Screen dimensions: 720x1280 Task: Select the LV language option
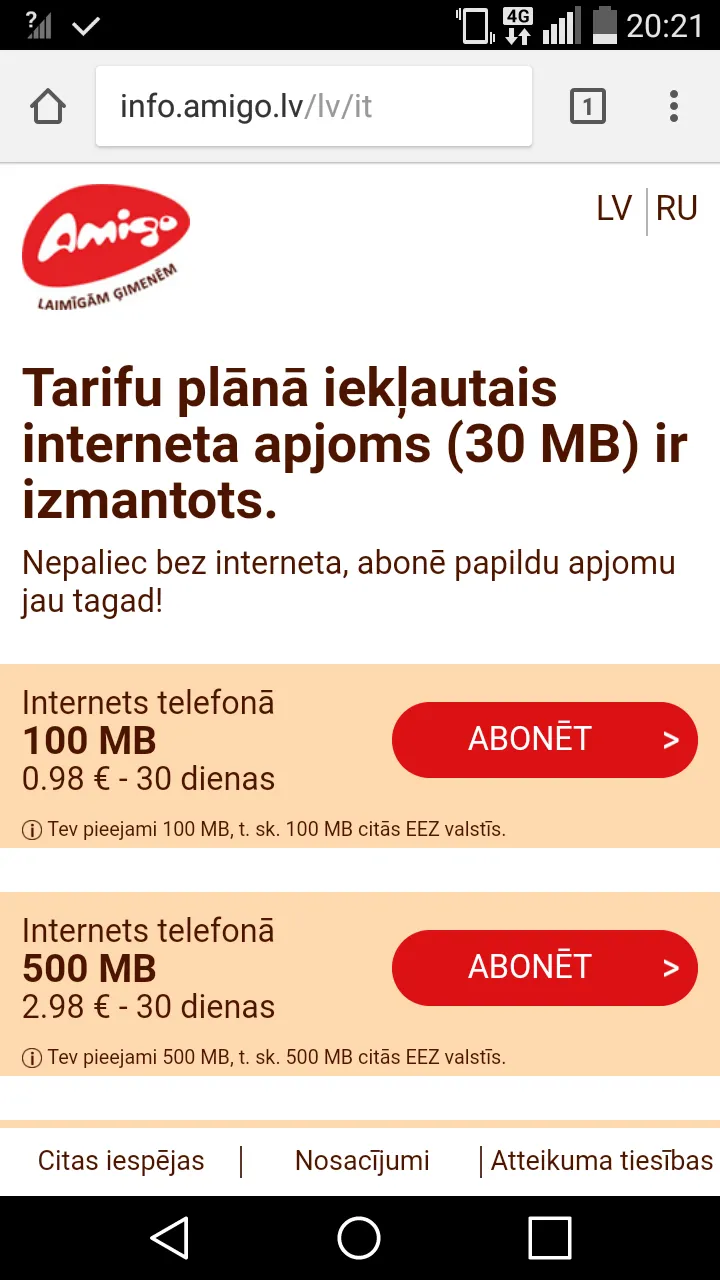point(614,209)
